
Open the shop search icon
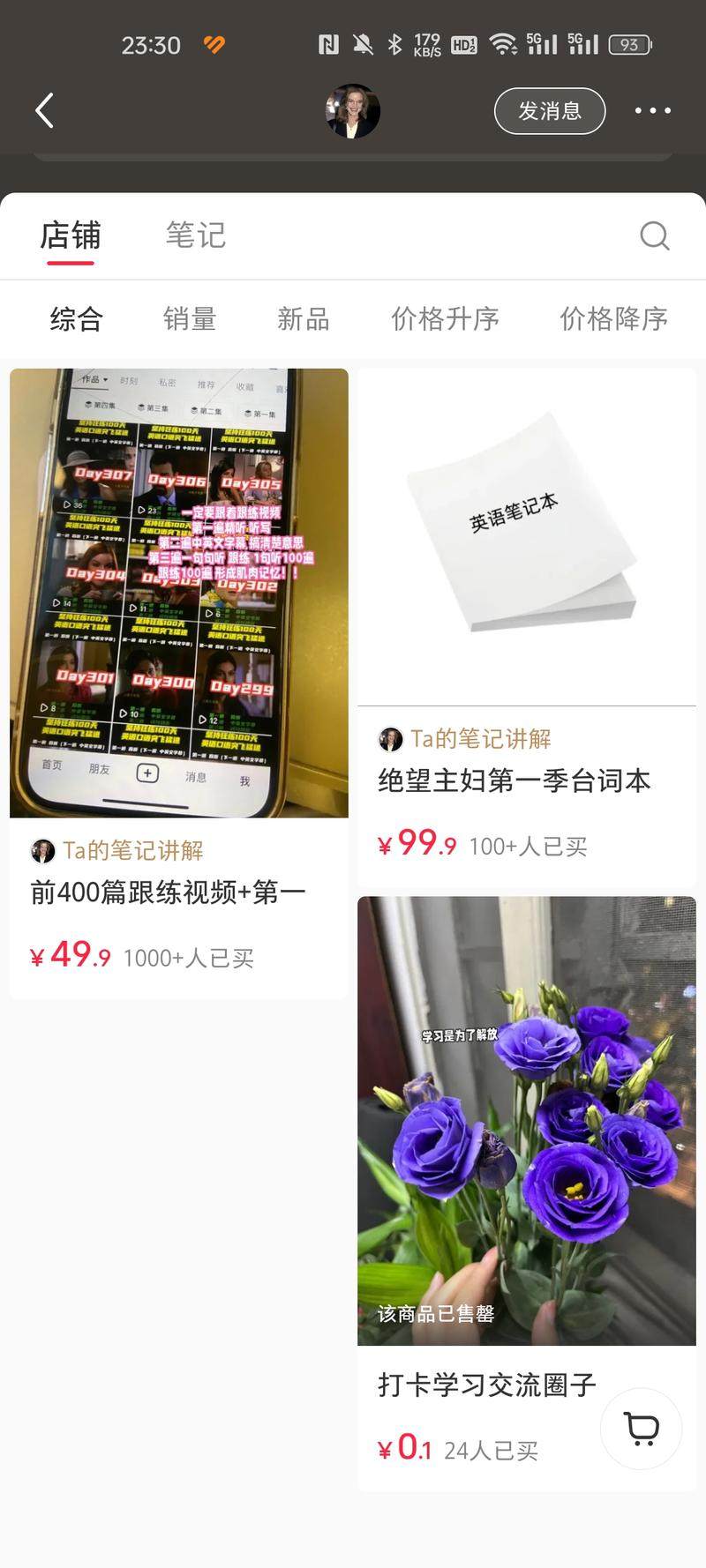[x=654, y=235]
